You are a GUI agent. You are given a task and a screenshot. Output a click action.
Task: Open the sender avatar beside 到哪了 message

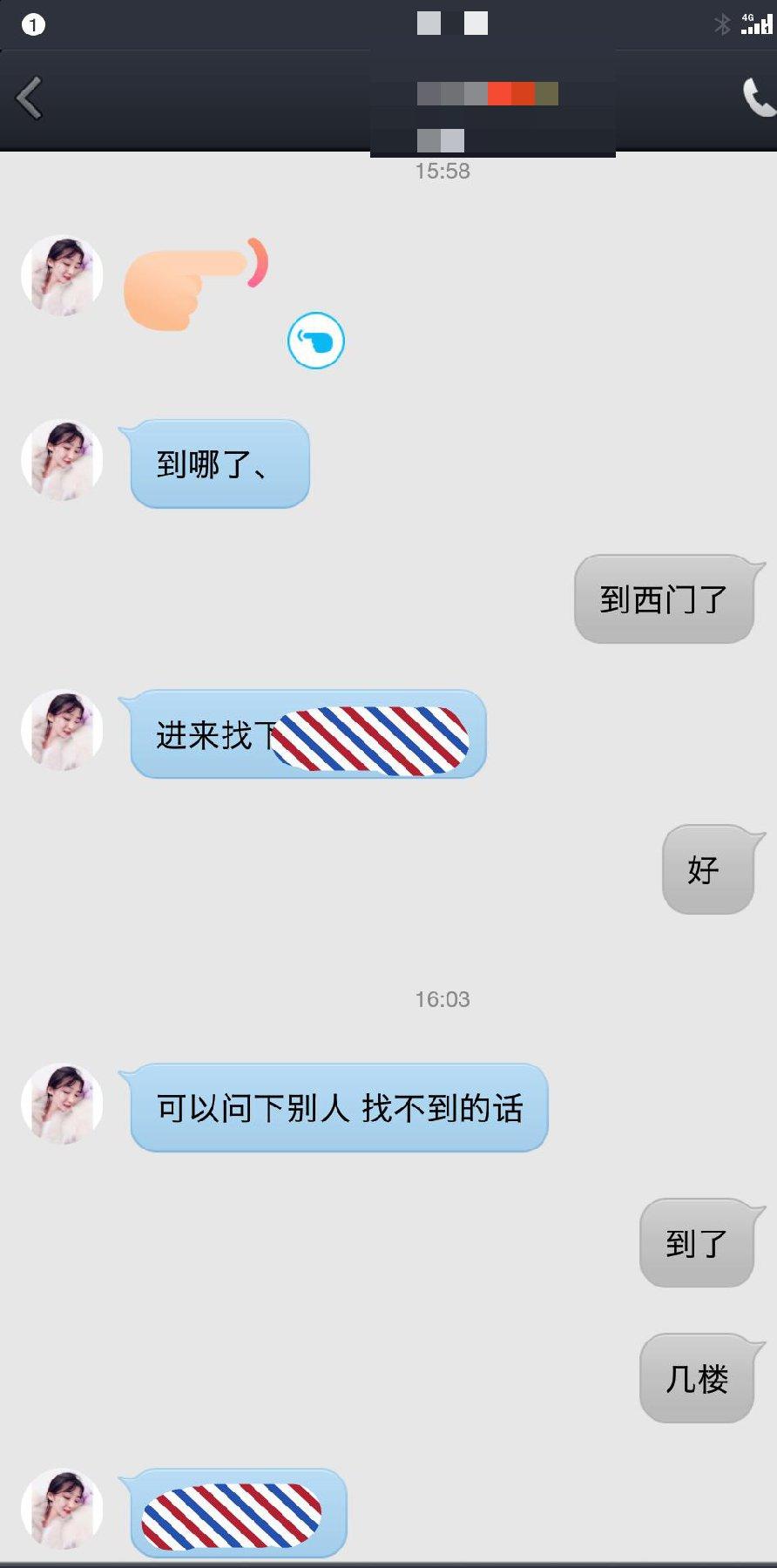click(62, 462)
